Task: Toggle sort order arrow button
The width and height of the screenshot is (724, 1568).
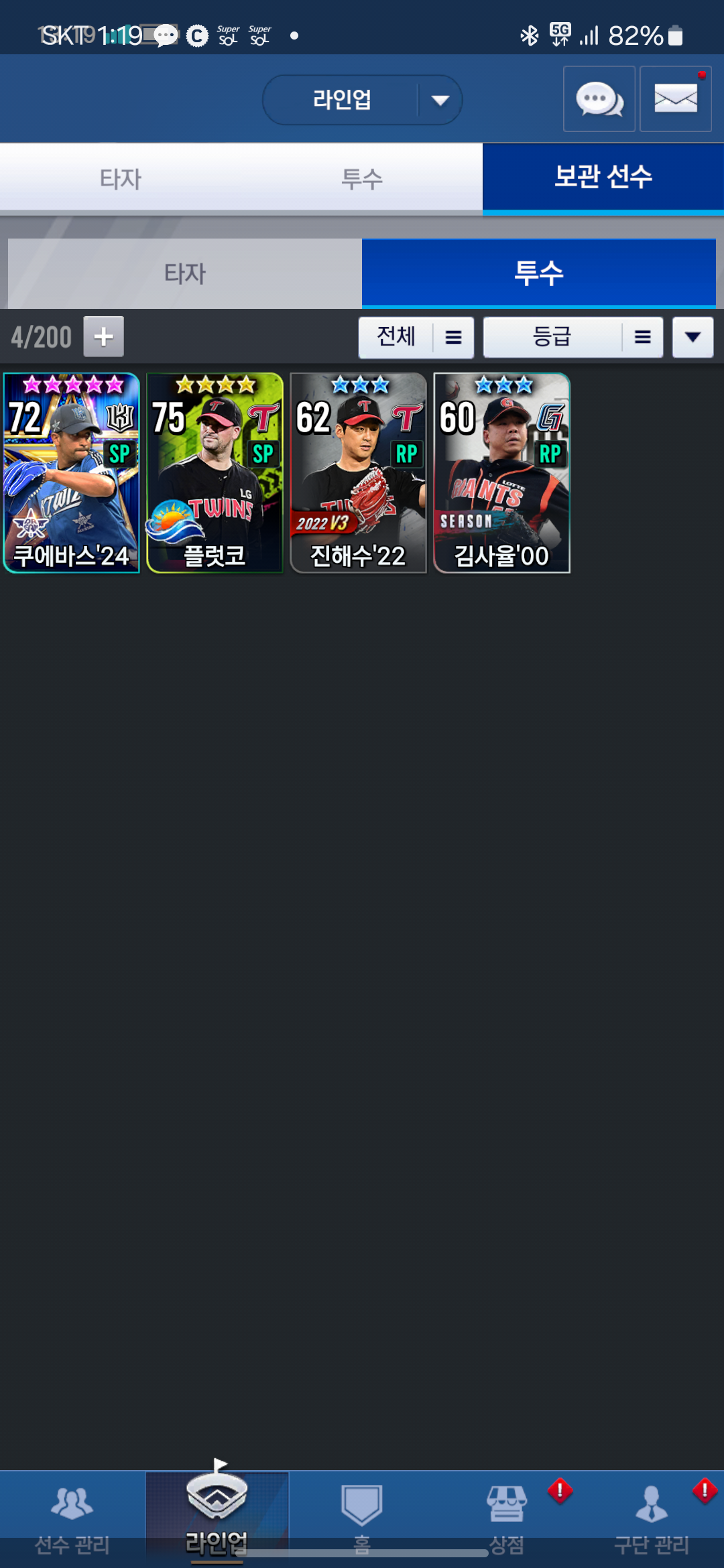Action: 693,337
